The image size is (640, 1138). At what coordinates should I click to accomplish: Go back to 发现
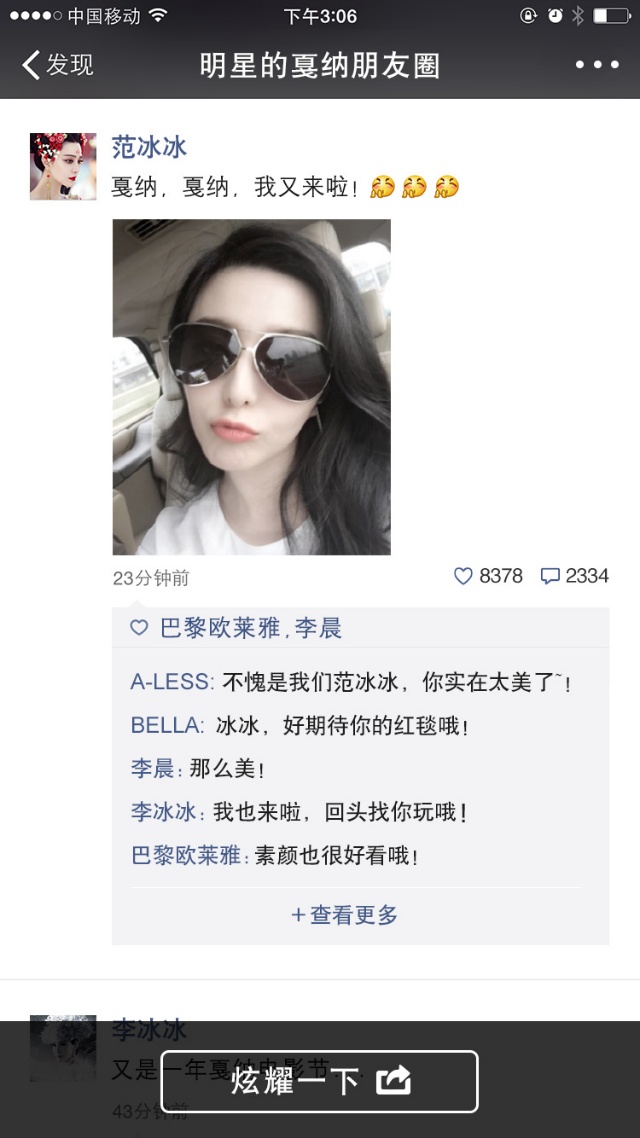(x=58, y=66)
